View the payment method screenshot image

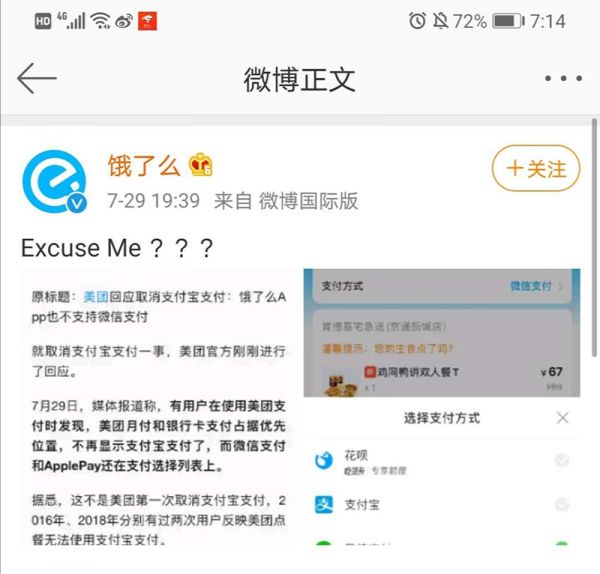pos(441,410)
